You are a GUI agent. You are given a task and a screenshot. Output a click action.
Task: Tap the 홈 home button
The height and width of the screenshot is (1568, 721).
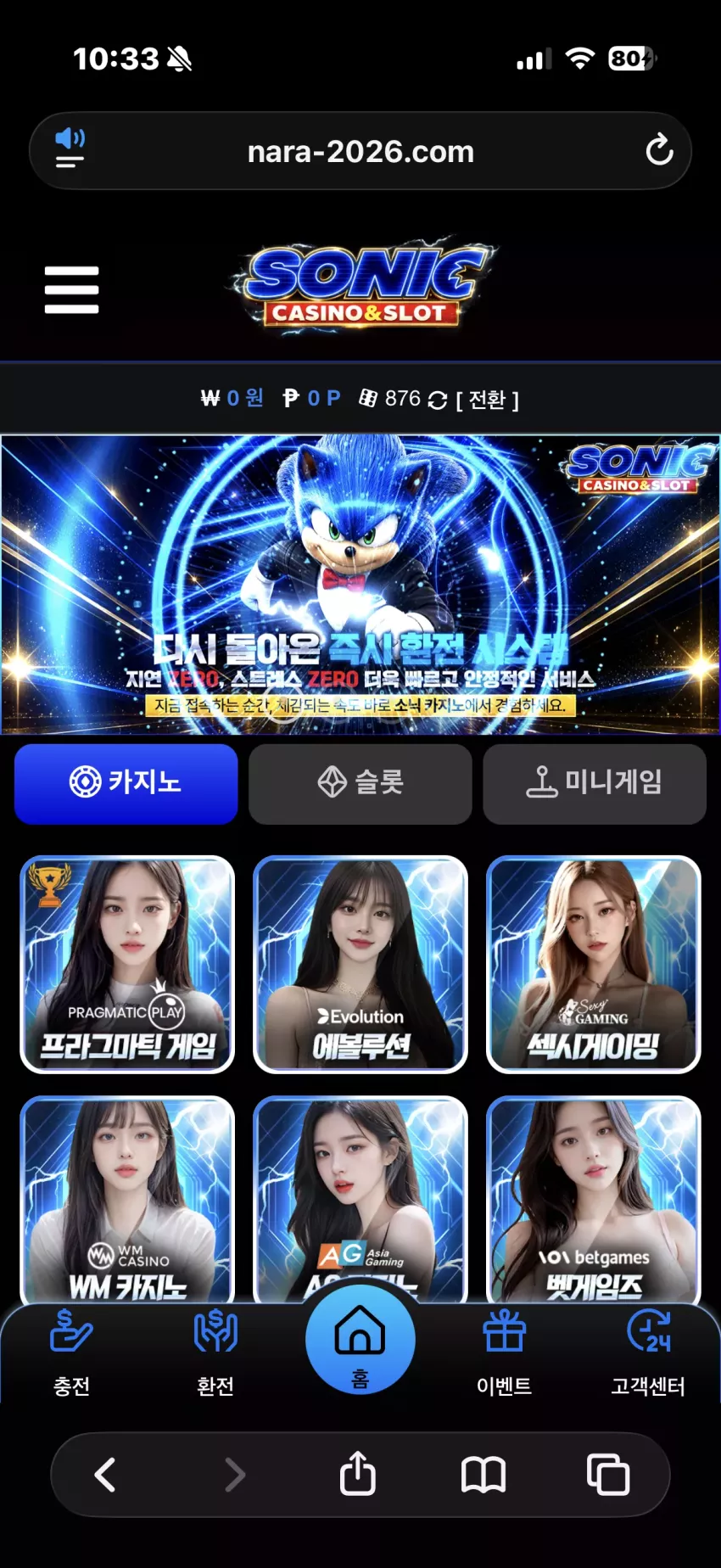click(x=360, y=1340)
